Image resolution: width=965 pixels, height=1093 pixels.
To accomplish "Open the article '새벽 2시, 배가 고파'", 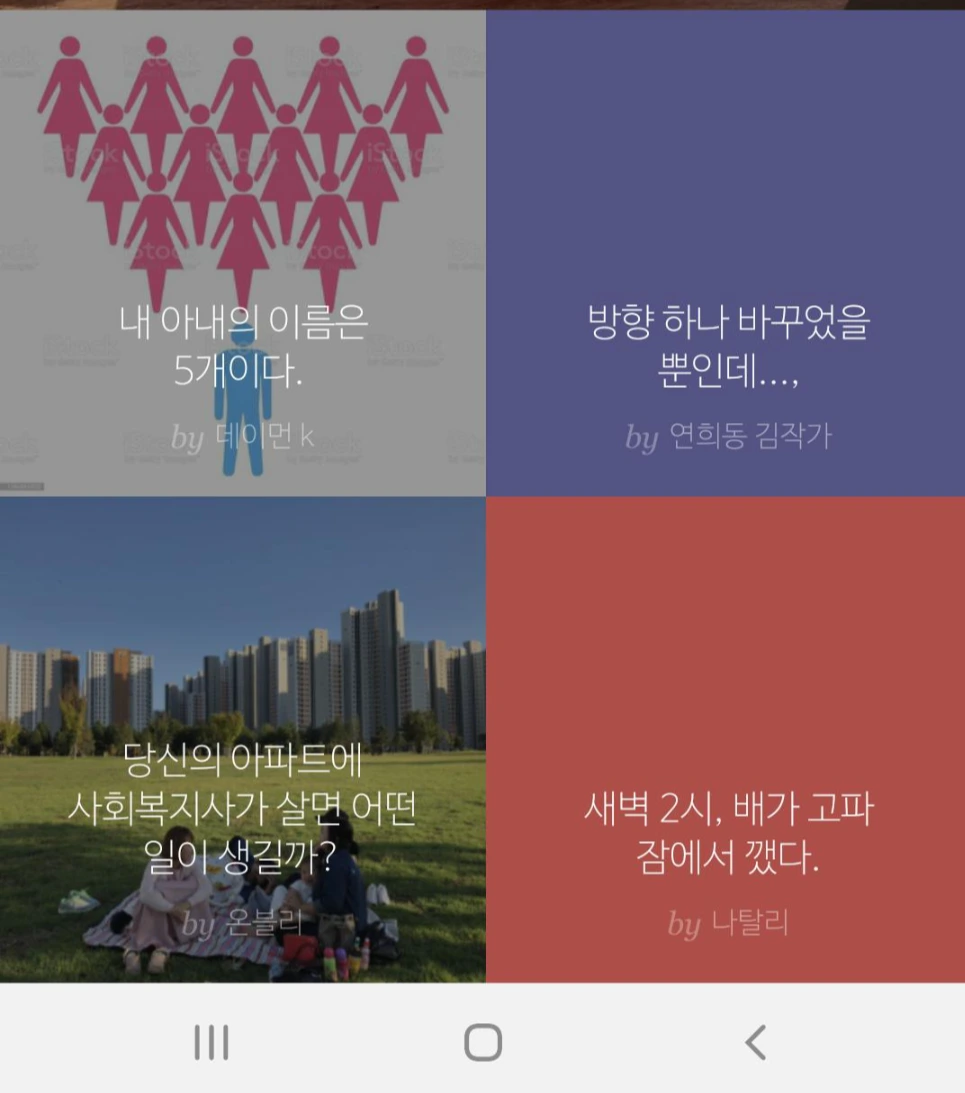I will 725,740.
